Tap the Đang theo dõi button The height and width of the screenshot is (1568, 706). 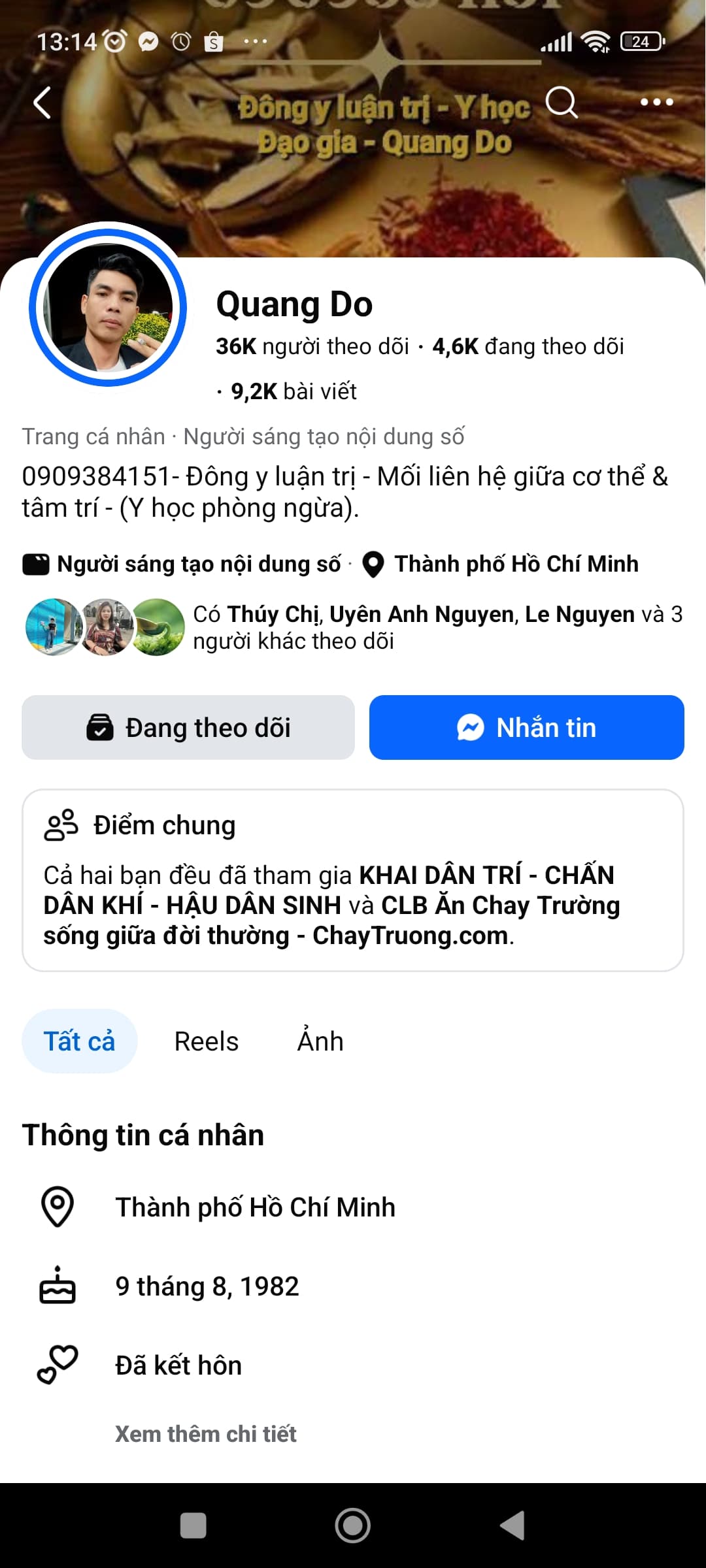(188, 727)
